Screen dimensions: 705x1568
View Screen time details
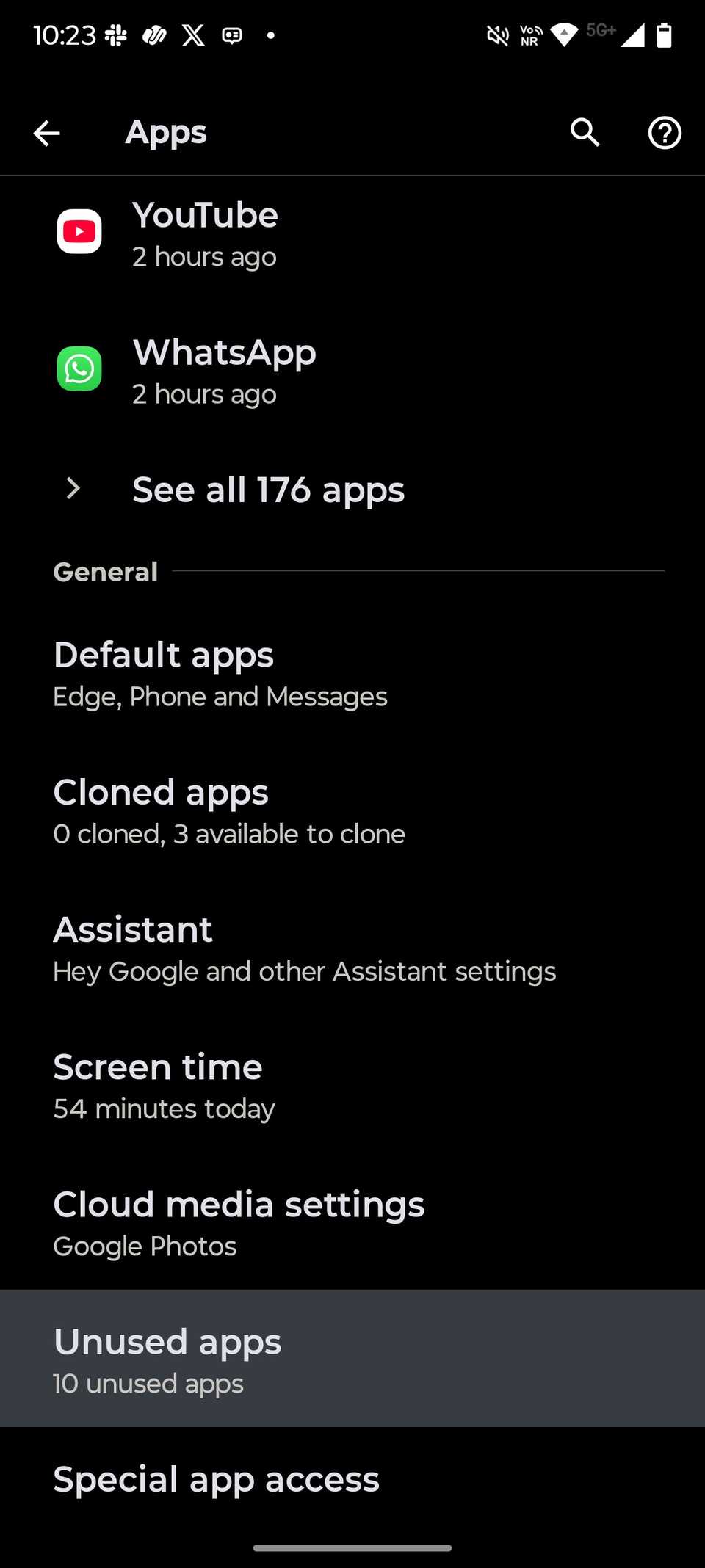(x=163, y=1084)
